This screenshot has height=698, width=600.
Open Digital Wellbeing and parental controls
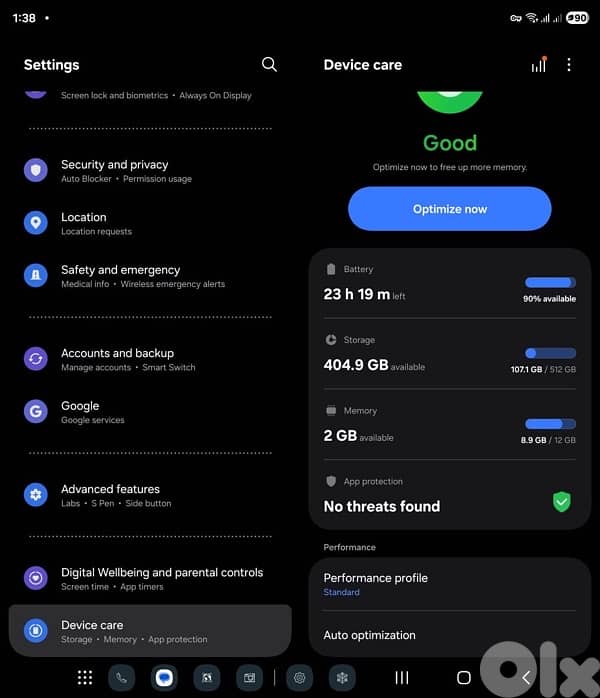pyautogui.click(x=150, y=578)
